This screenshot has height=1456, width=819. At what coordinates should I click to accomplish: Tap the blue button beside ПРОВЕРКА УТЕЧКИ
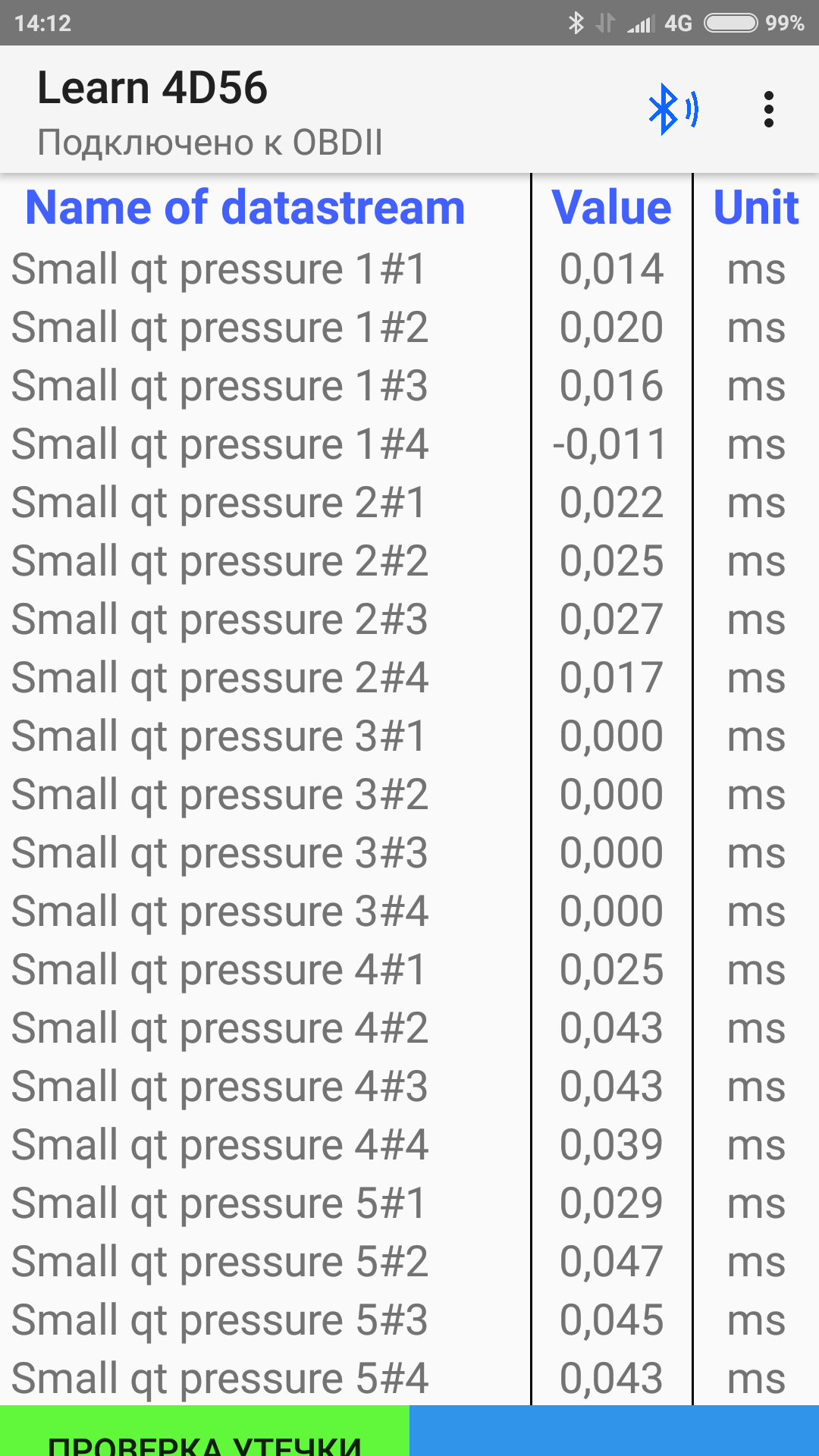pyautogui.click(x=614, y=1432)
